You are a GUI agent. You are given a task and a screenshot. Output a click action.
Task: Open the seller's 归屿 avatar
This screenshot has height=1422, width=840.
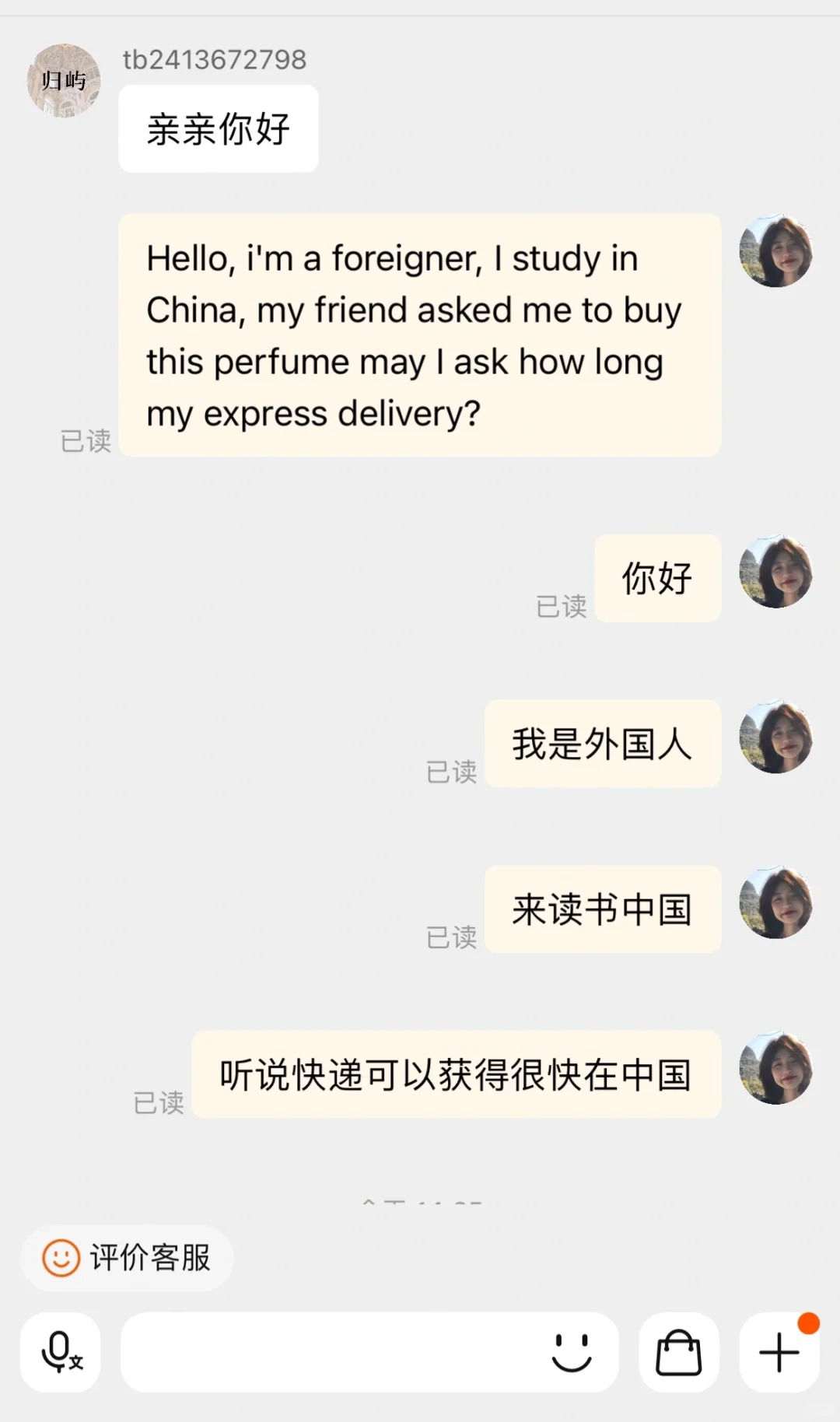coord(62,80)
